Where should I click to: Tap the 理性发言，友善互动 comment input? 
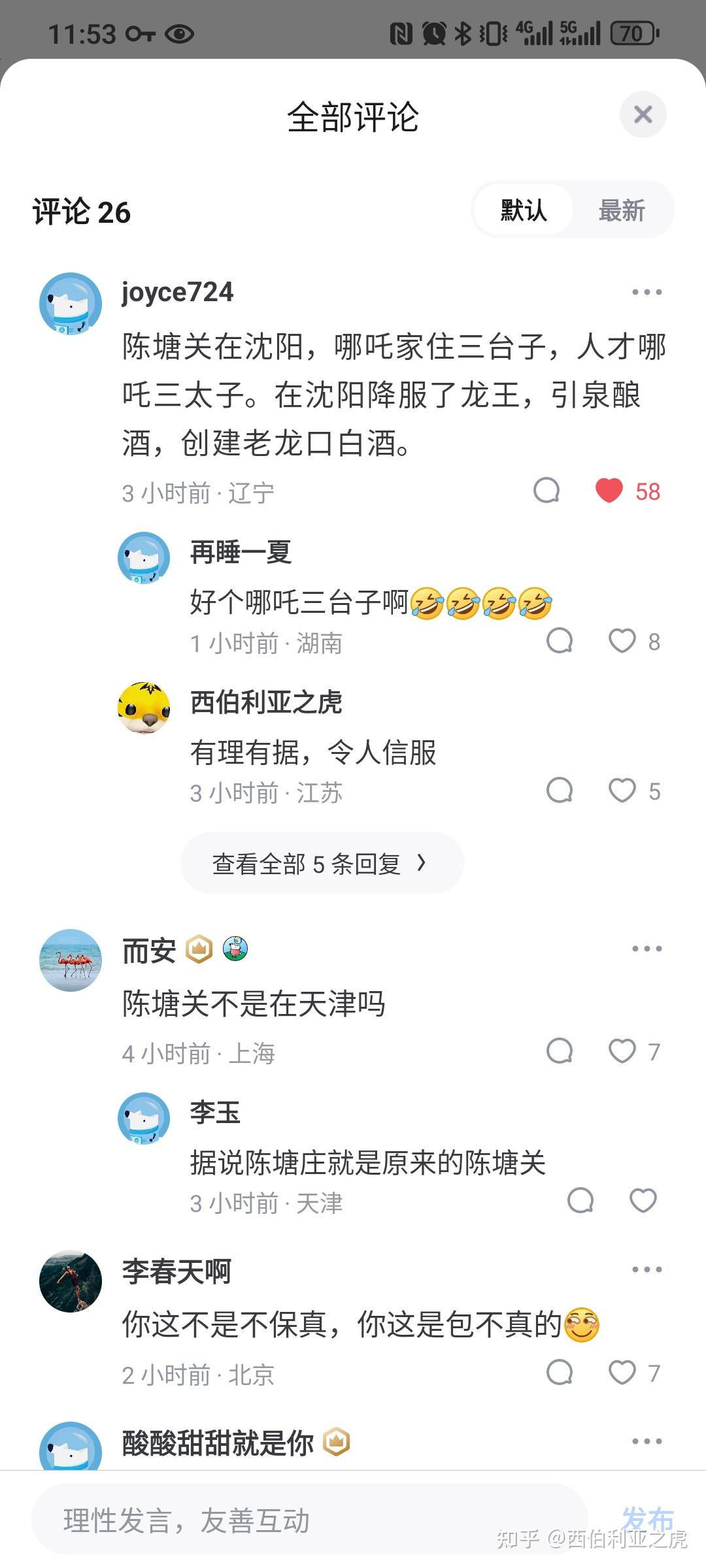pos(309,1520)
